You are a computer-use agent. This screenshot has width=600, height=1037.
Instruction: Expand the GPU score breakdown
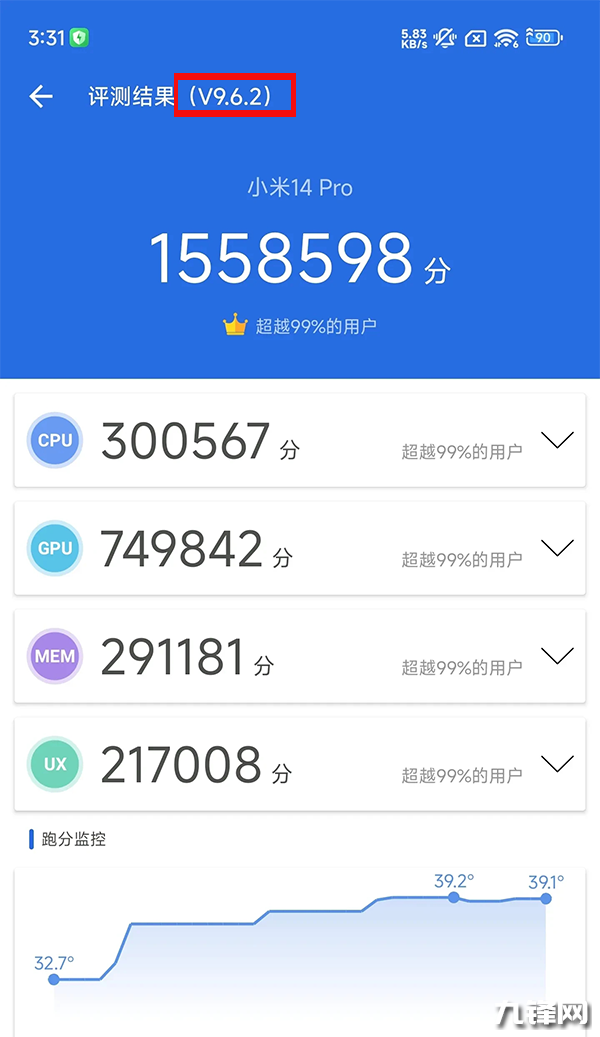(556, 547)
